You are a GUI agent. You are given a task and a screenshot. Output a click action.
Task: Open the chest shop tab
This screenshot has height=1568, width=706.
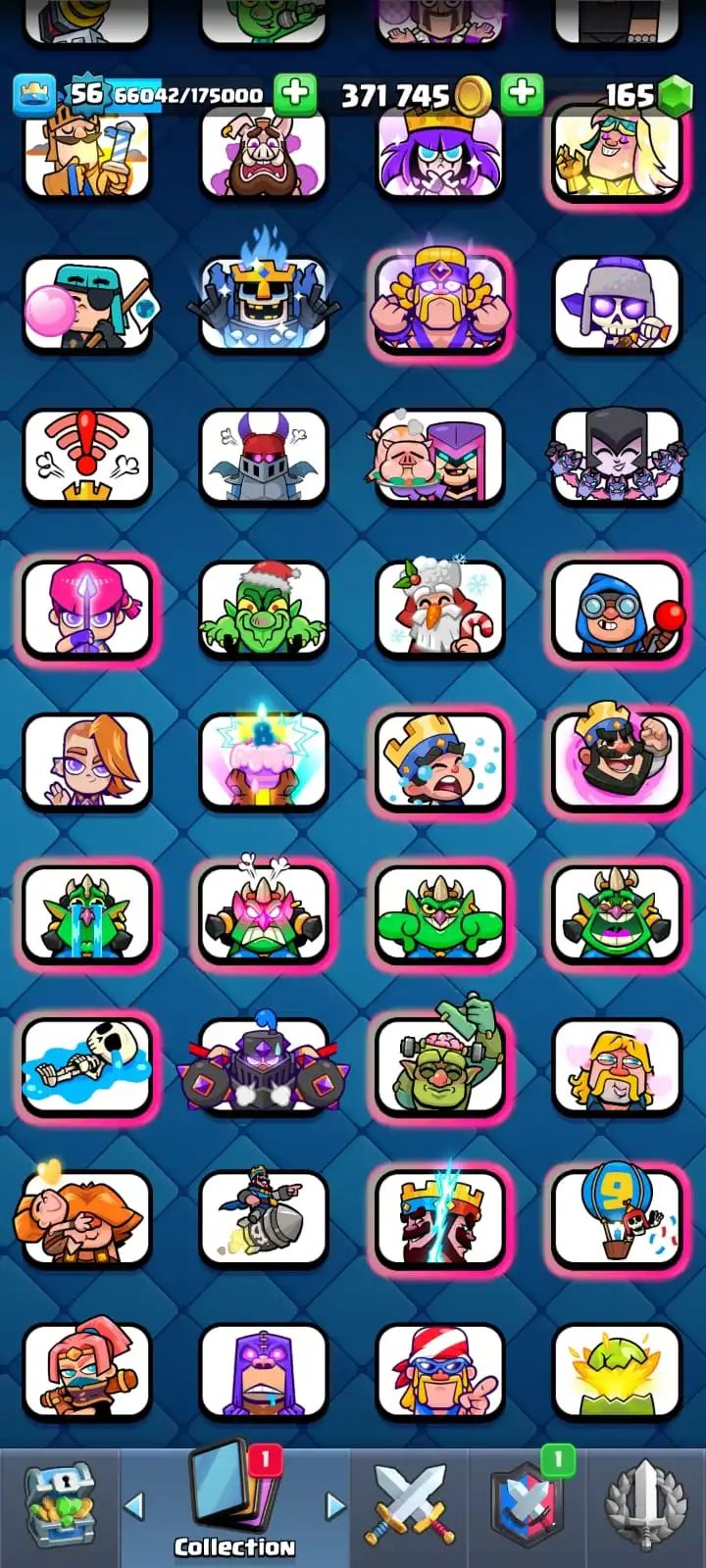59,1506
